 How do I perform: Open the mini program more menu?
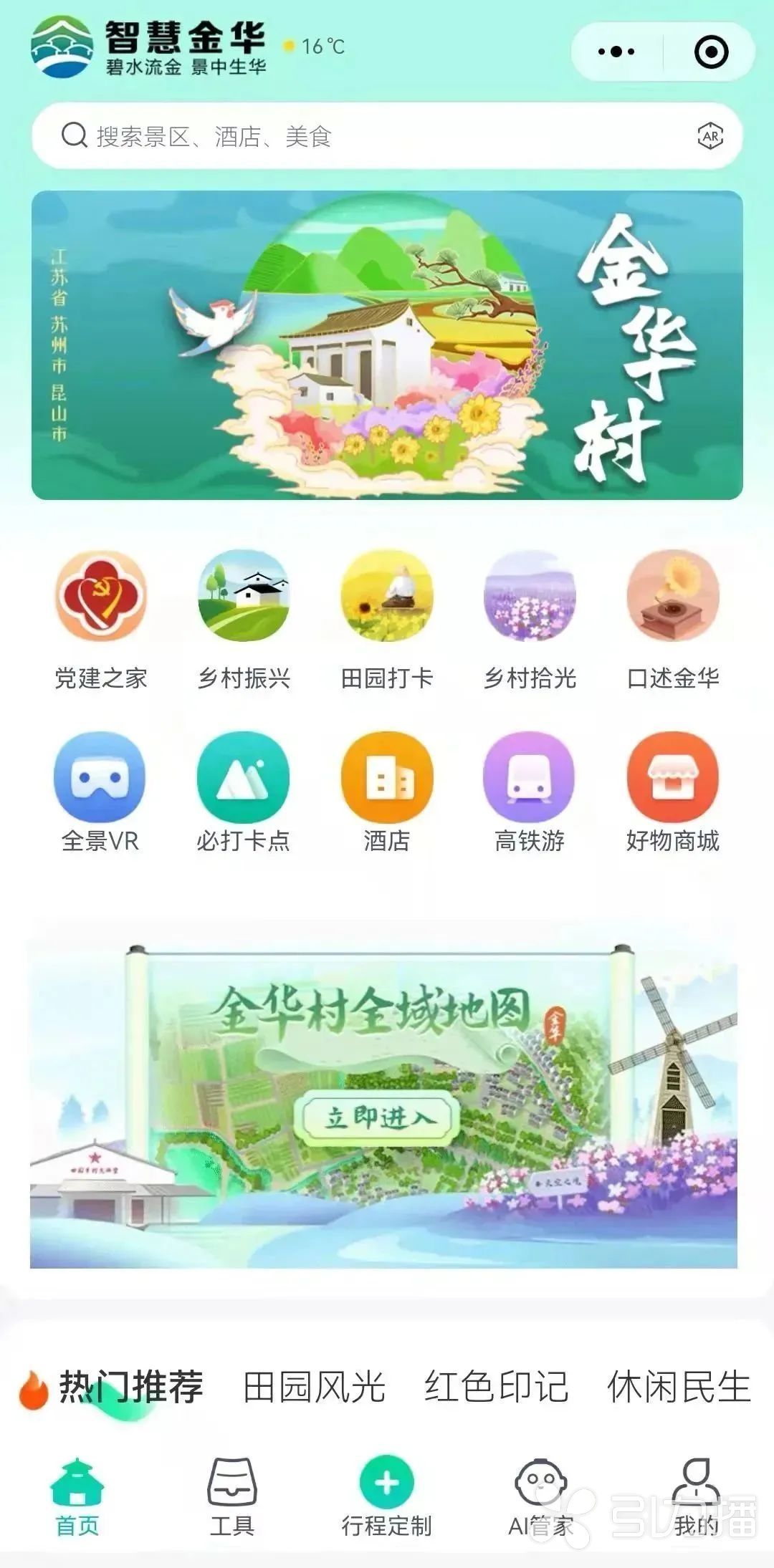(x=616, y=52)
